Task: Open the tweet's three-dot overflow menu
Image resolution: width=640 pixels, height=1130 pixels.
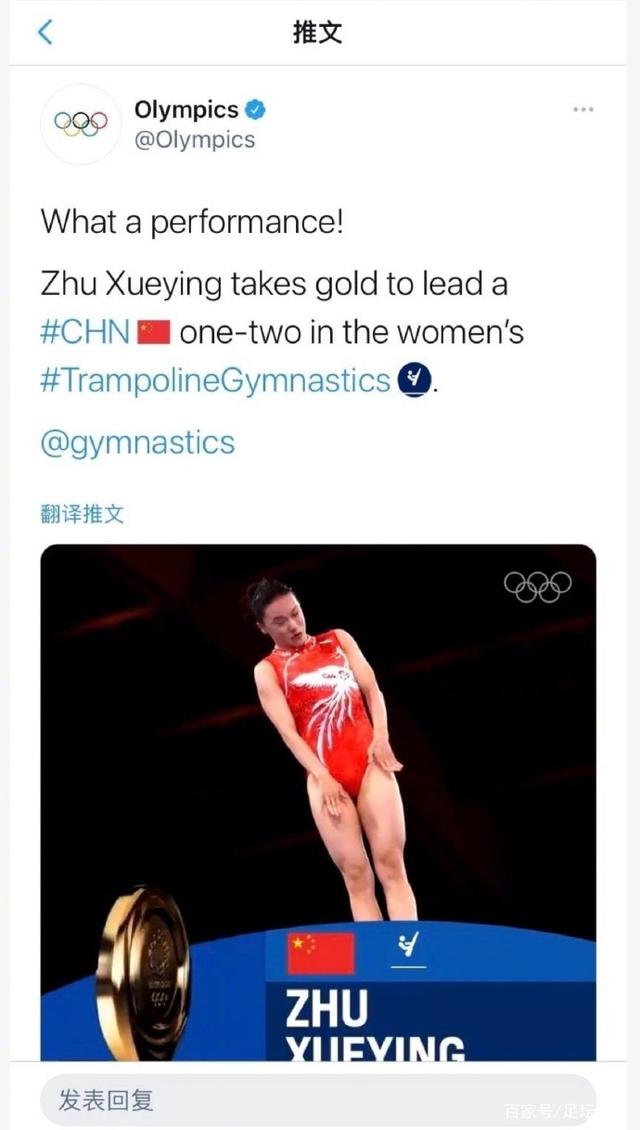Action: (583, 110)
